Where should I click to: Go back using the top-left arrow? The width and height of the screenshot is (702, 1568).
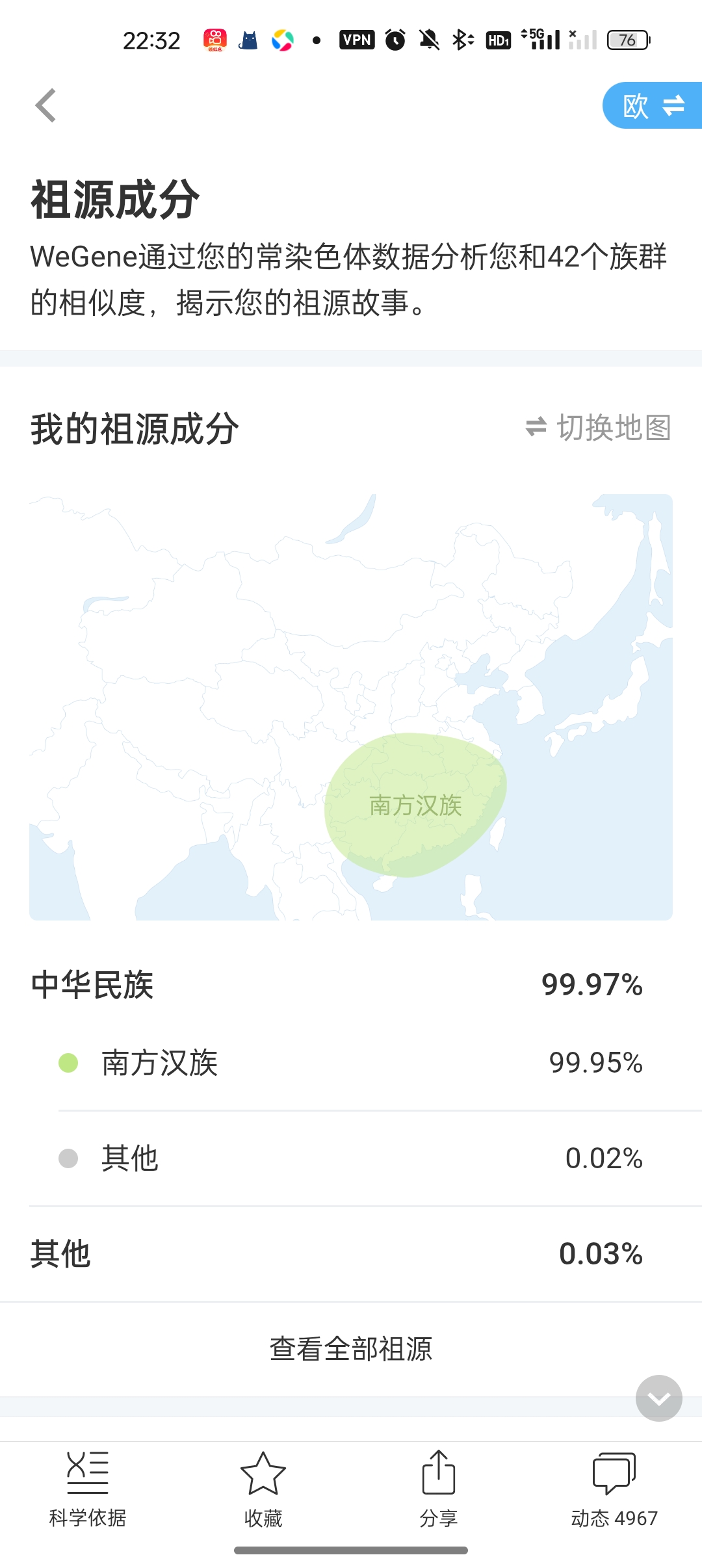[x=45, y=105]
